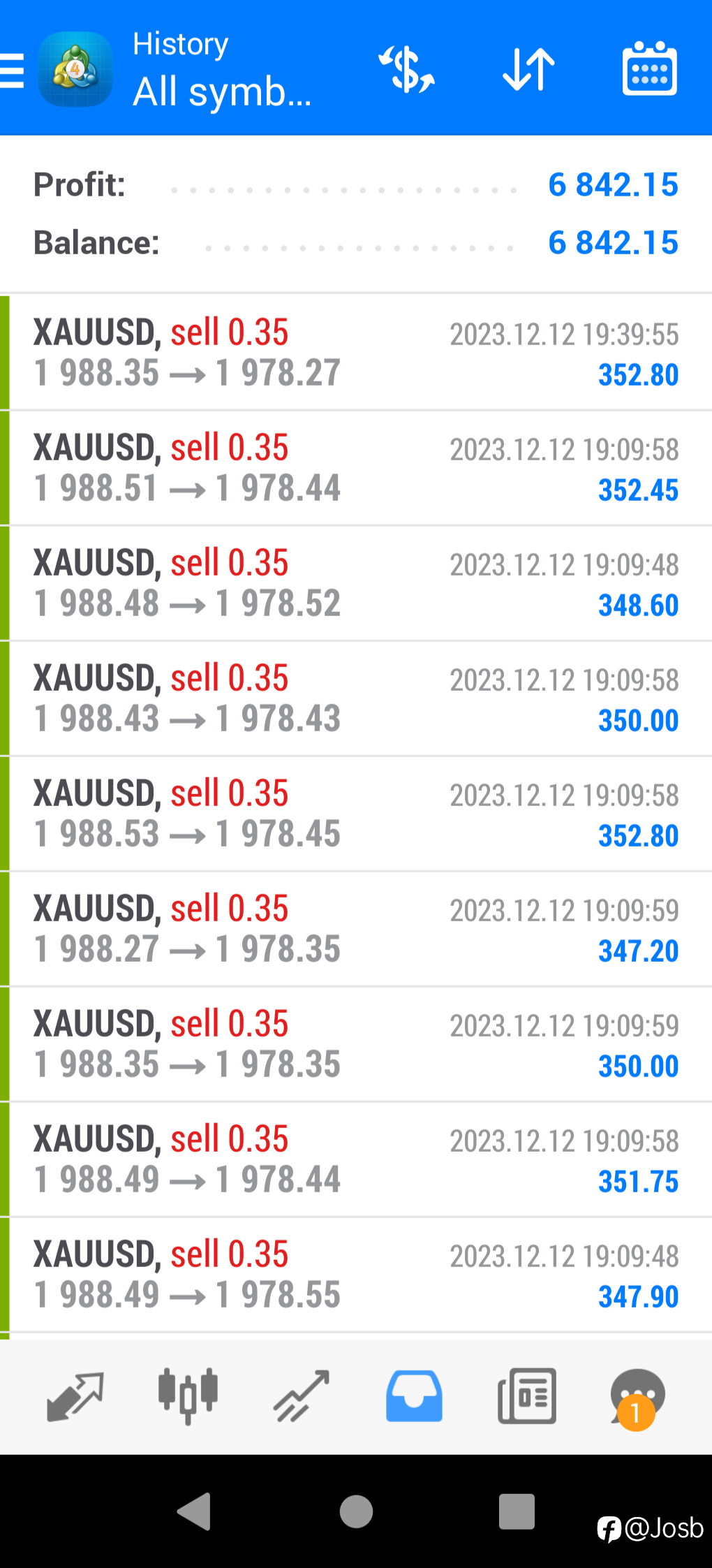Open the symbol filter dollar icon
The height and width of the screenshot is (1568, 712).
coord(406,69)
